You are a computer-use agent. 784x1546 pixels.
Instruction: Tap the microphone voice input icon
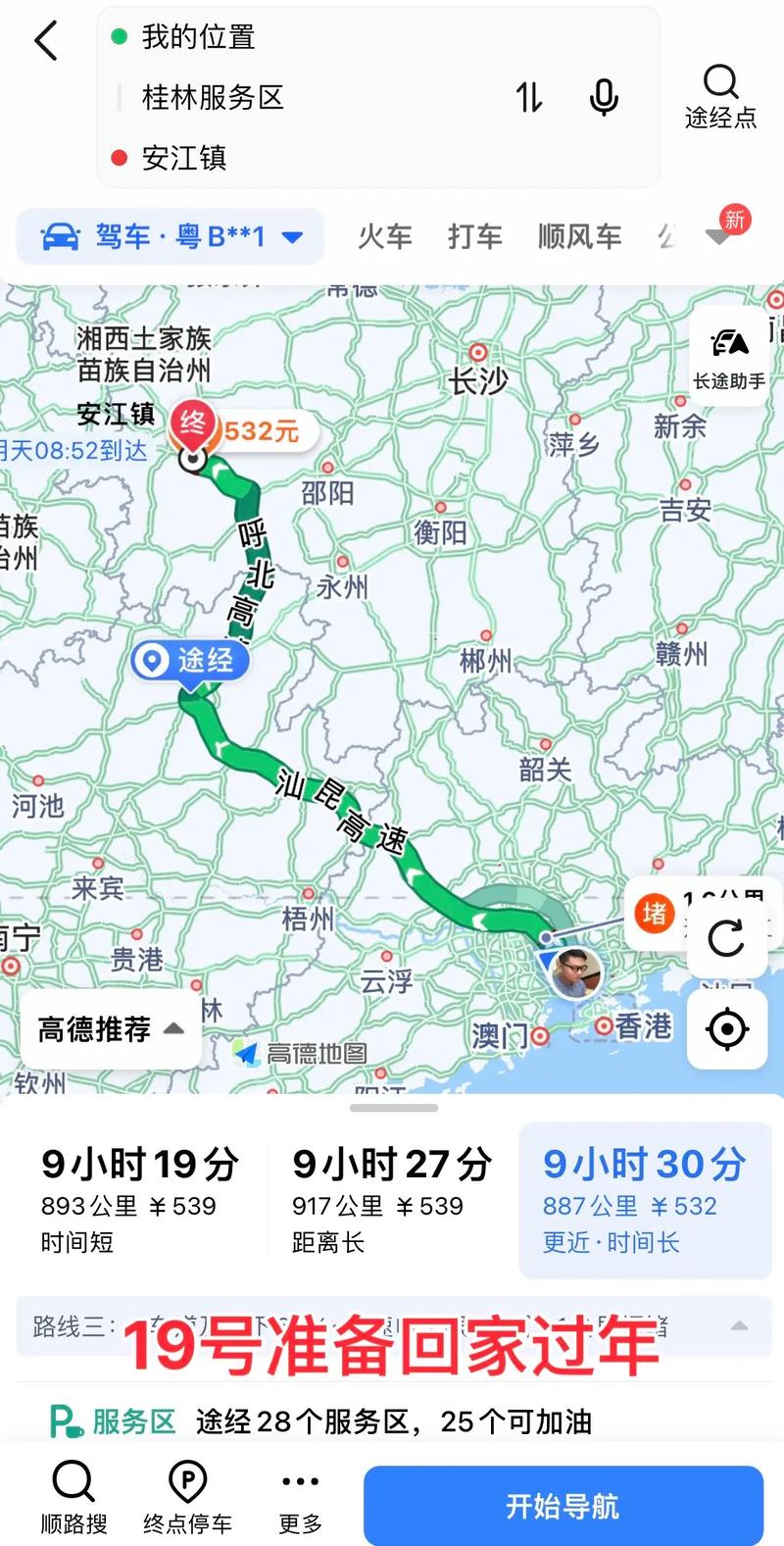pyautogui.click(x=605, y=98)
